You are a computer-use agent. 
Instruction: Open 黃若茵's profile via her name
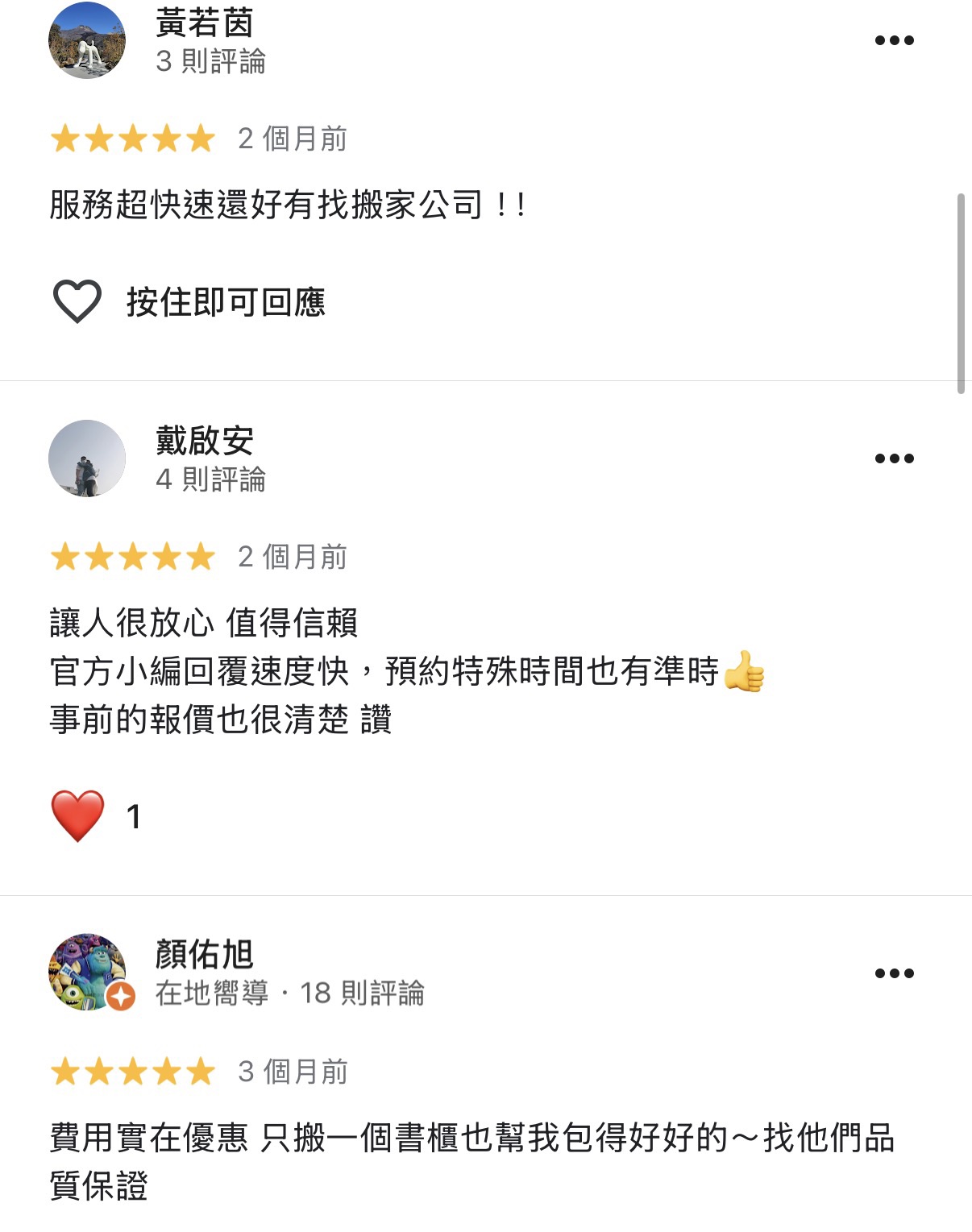tap(200, 27)
